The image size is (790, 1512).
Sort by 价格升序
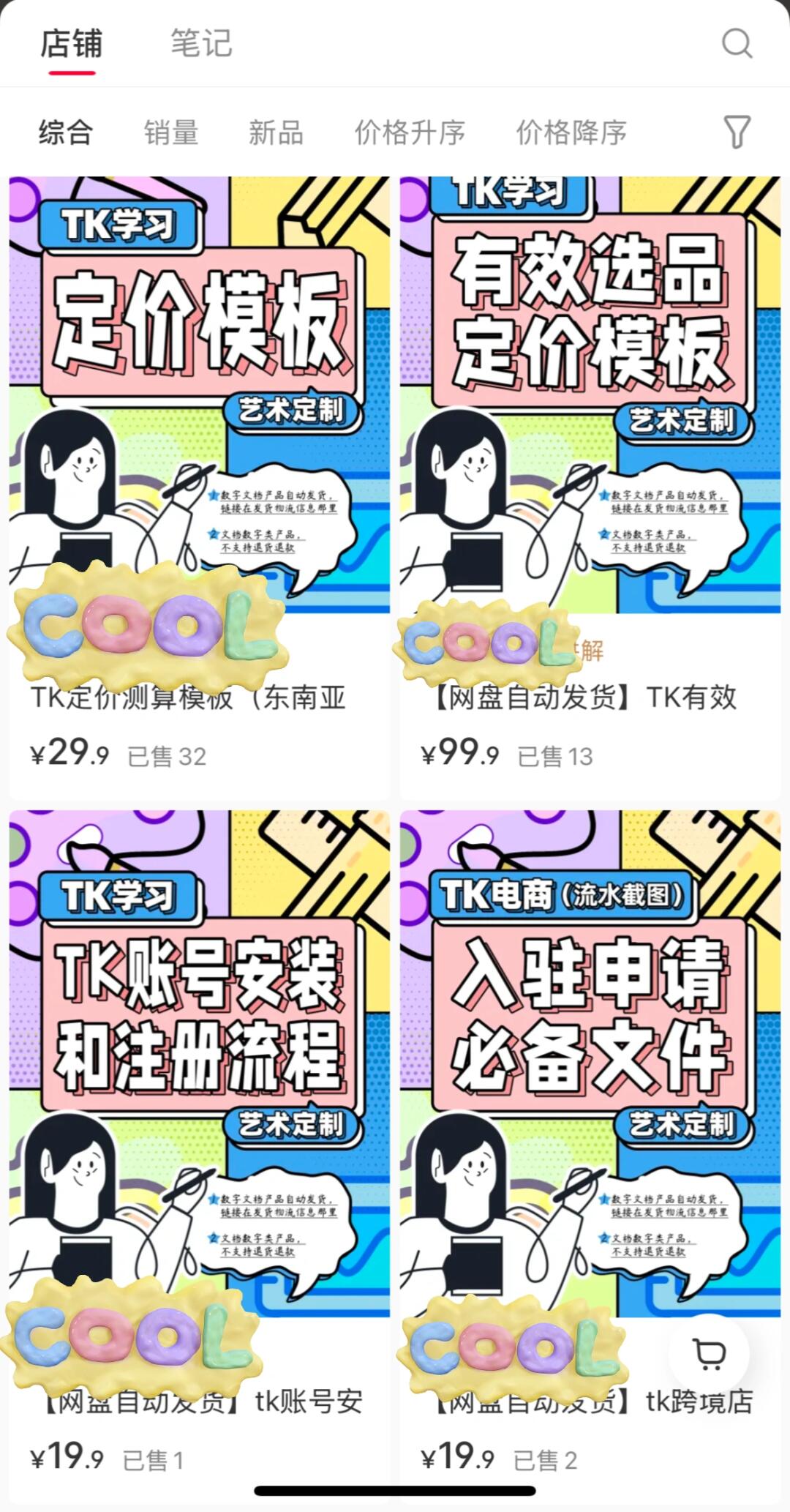(410, 132)
